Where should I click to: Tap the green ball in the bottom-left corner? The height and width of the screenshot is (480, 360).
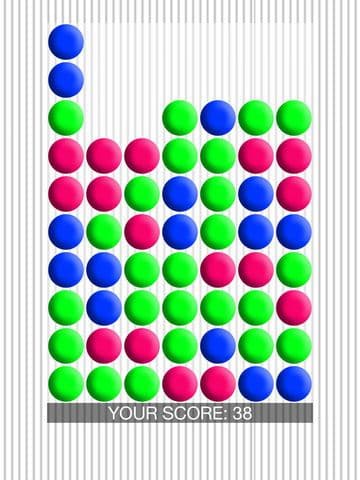coord(66,384)
